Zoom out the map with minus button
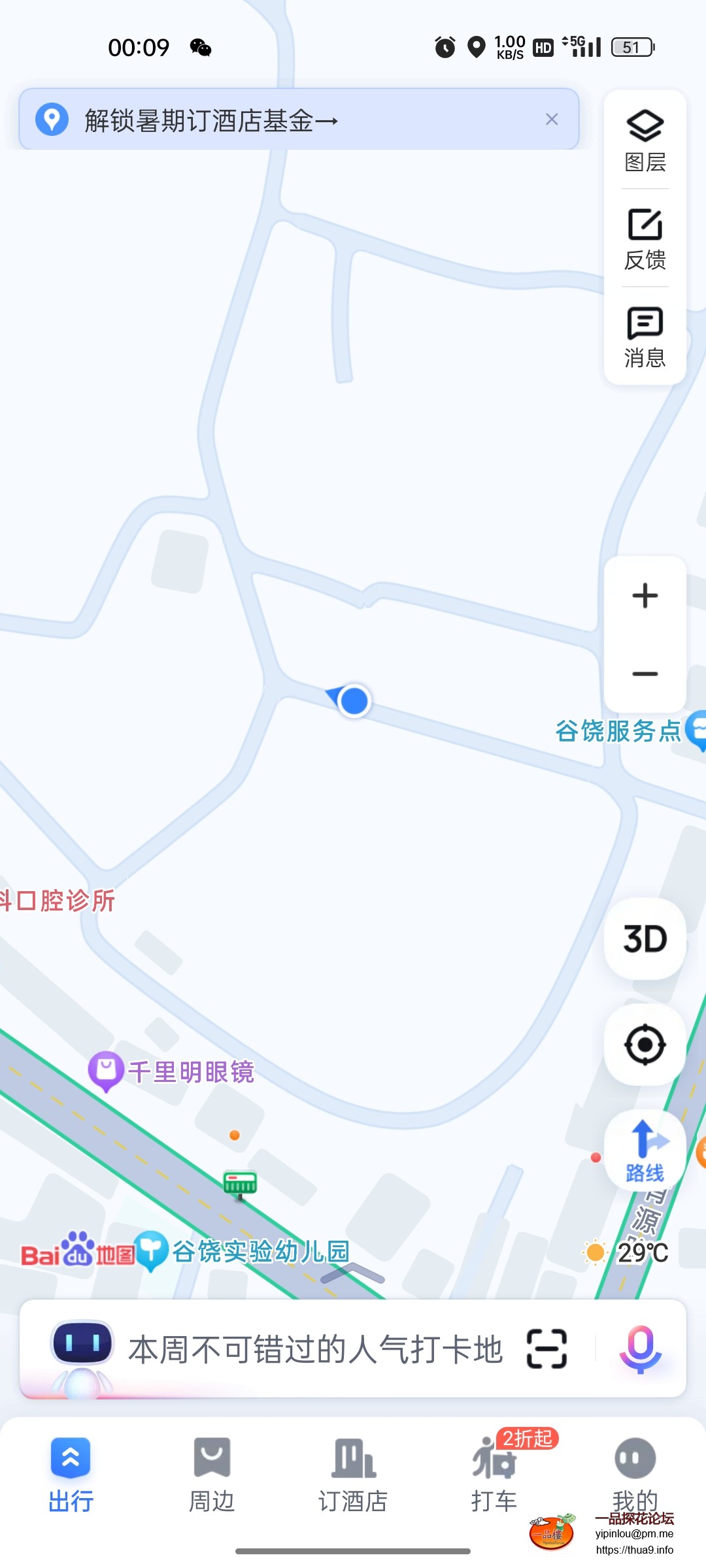Screen dimensions: 706x1568 pyautogui.click(x=645, y=674)
